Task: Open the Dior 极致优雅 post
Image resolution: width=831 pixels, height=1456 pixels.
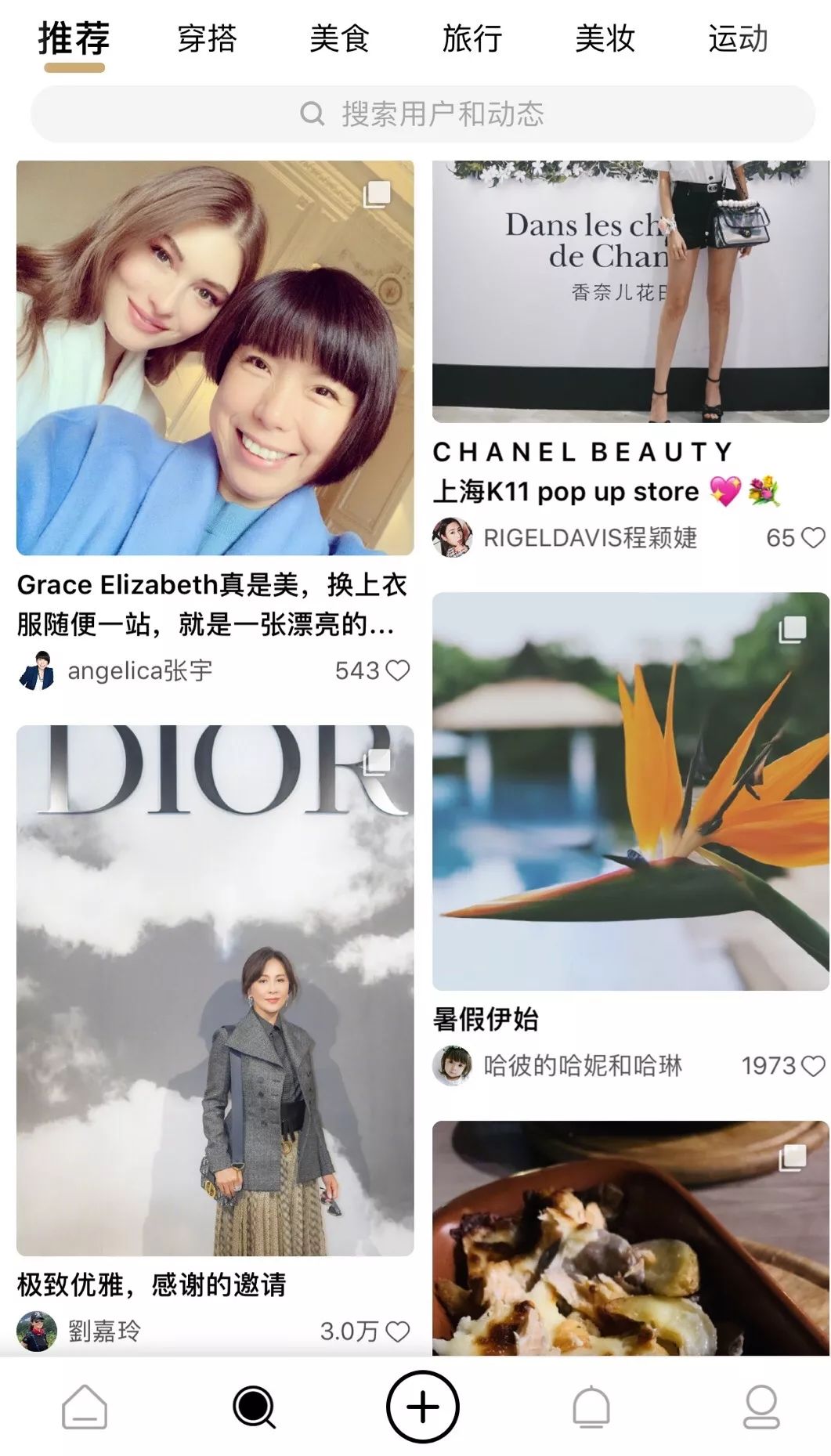Action: (215, 991)
